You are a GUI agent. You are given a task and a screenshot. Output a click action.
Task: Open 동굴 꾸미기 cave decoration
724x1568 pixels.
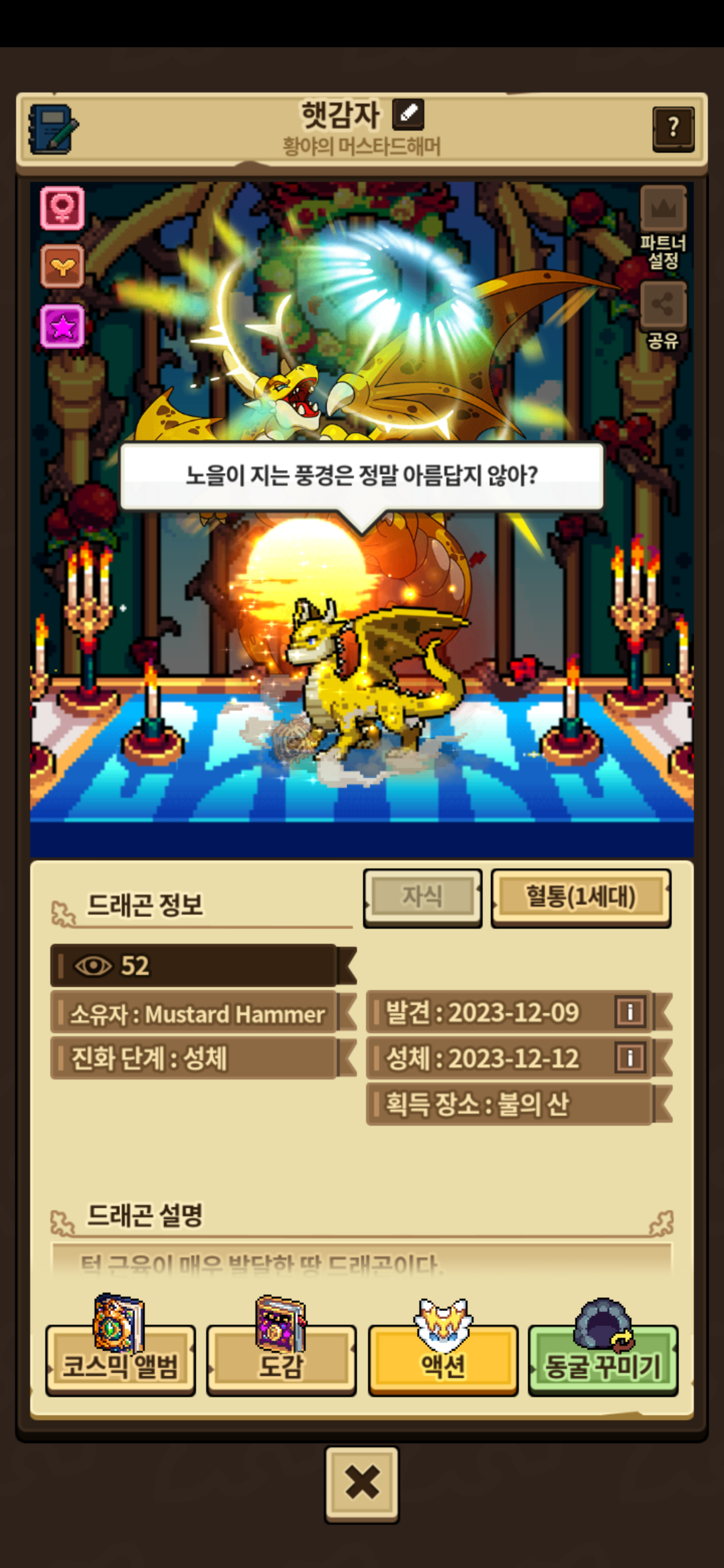[x=602, y=1359]
